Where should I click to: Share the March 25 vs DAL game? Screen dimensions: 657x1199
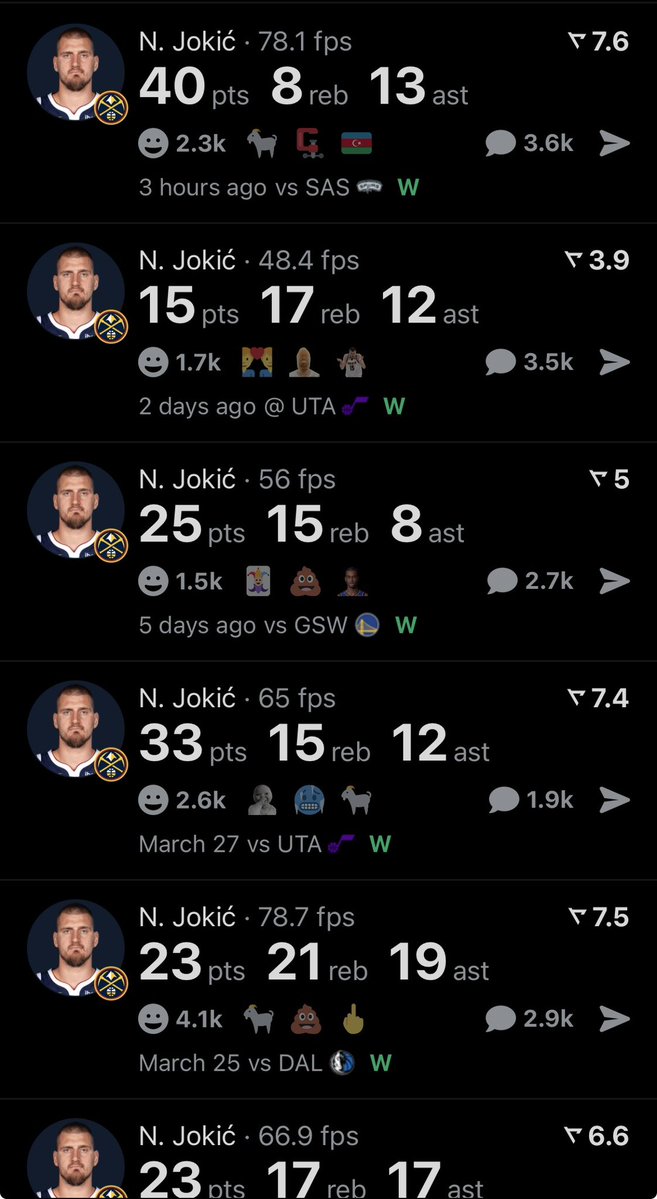pyautogui.click(x=614, y=1019)
